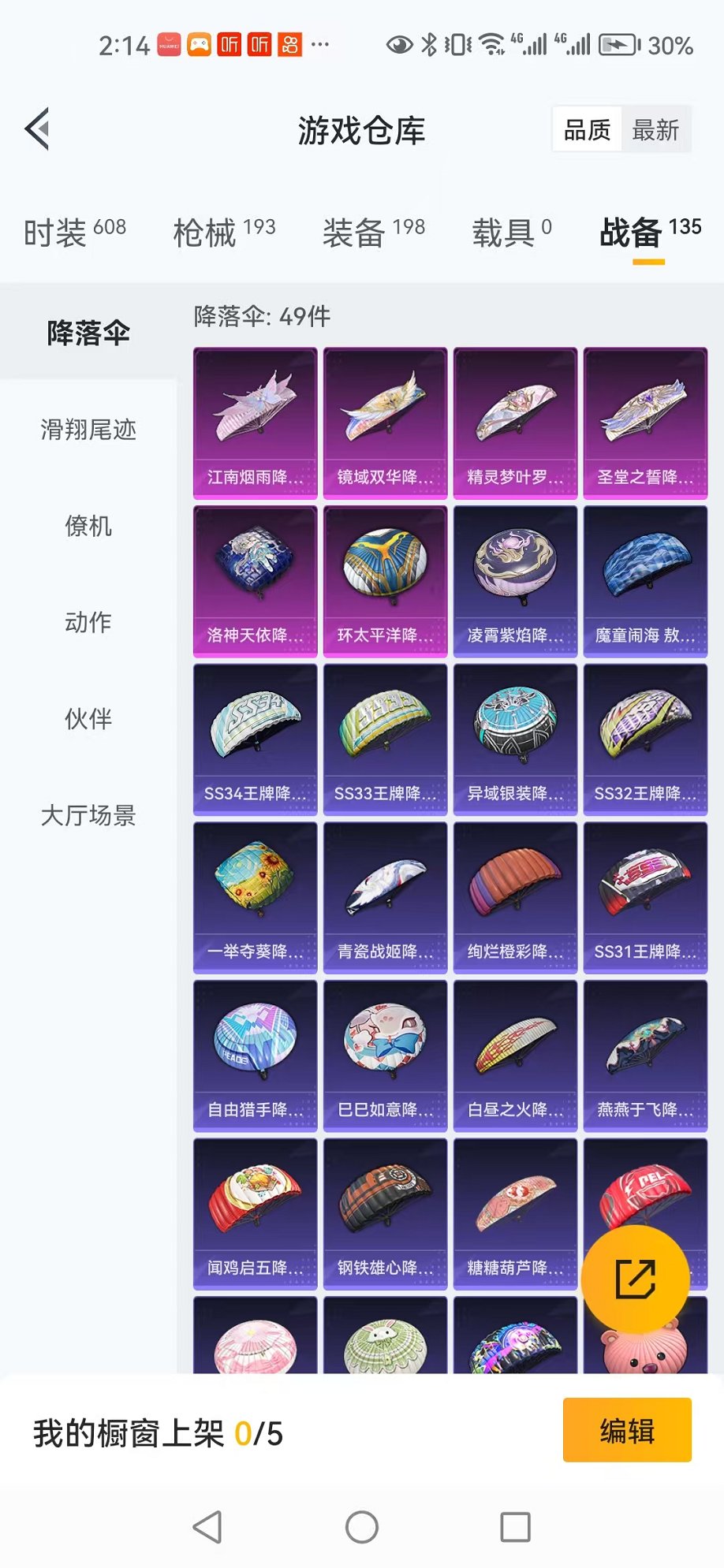
Task: Open the 僚机 subcategory
Action: click(88, 526)
